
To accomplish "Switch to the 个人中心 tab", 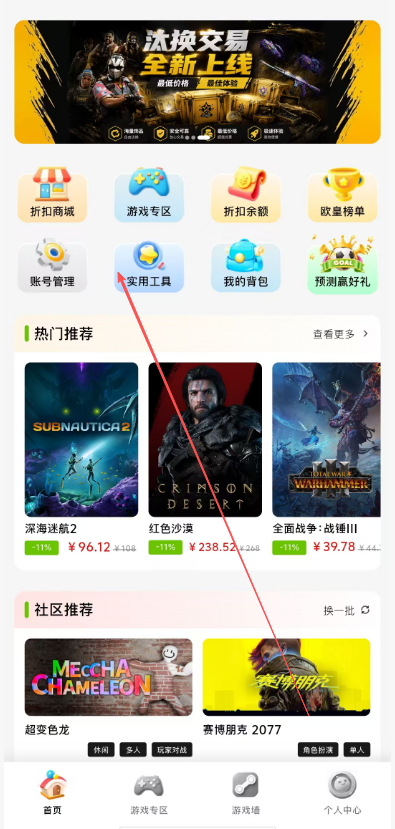I will tap(343, 792).
